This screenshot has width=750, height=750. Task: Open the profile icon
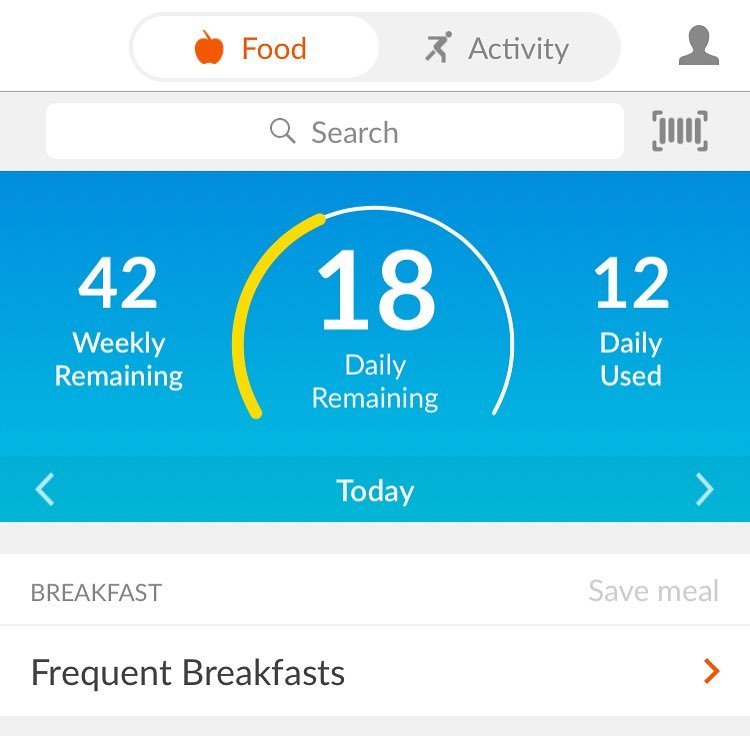click(698, 46)
